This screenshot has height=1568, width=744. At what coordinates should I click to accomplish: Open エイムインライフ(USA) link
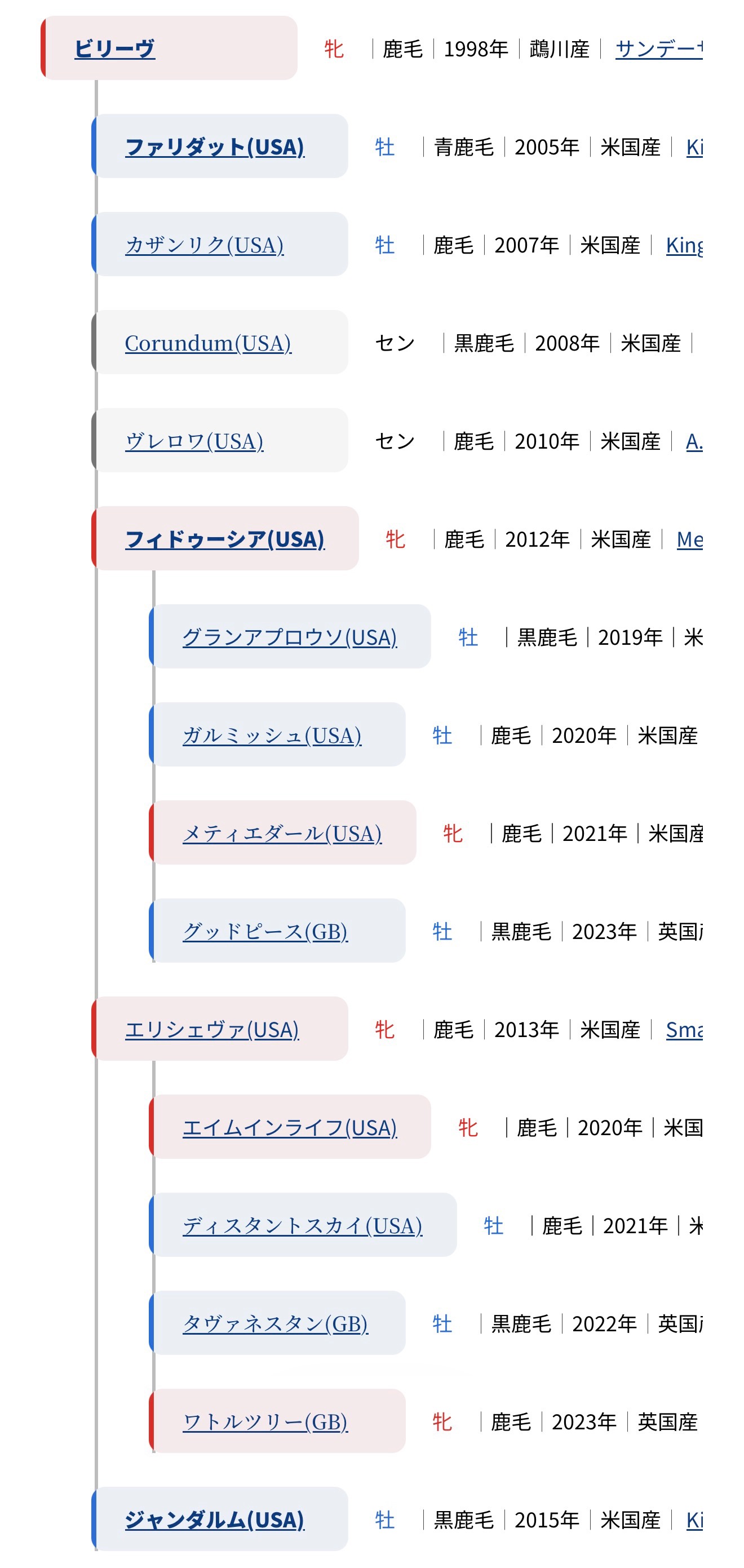tap(289, 1127)
